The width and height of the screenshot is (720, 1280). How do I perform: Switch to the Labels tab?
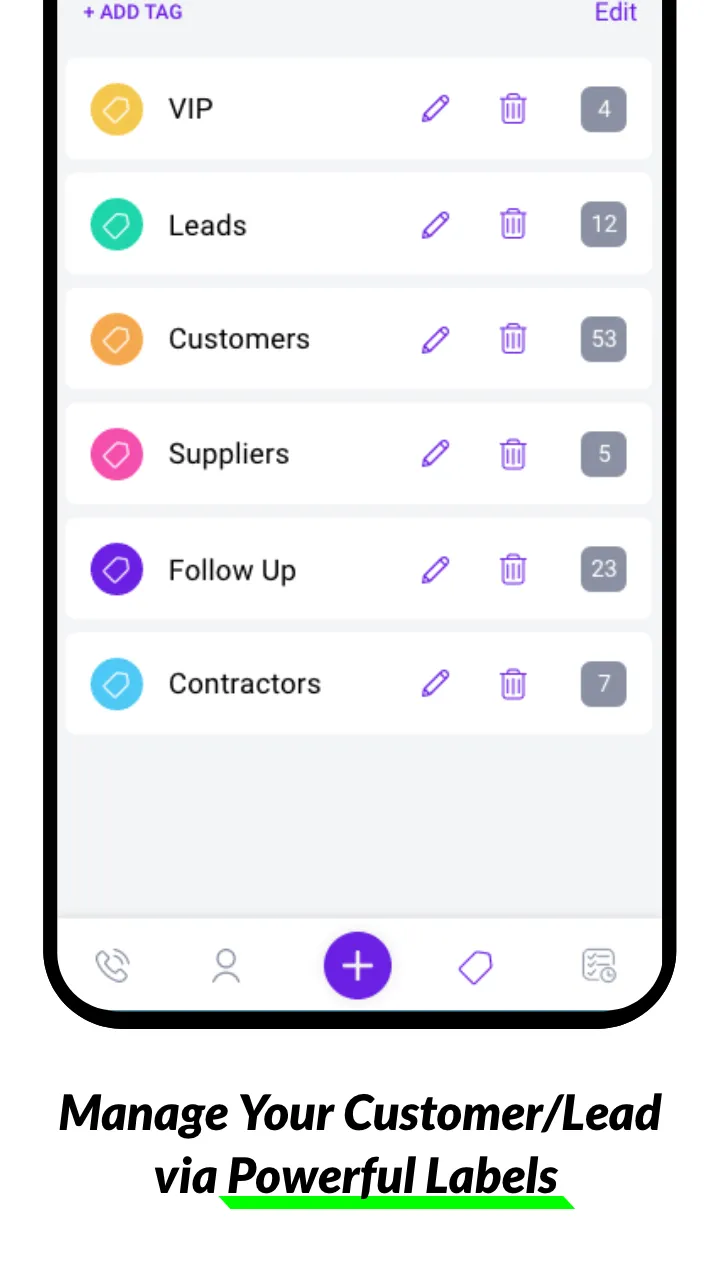(475, 965)
